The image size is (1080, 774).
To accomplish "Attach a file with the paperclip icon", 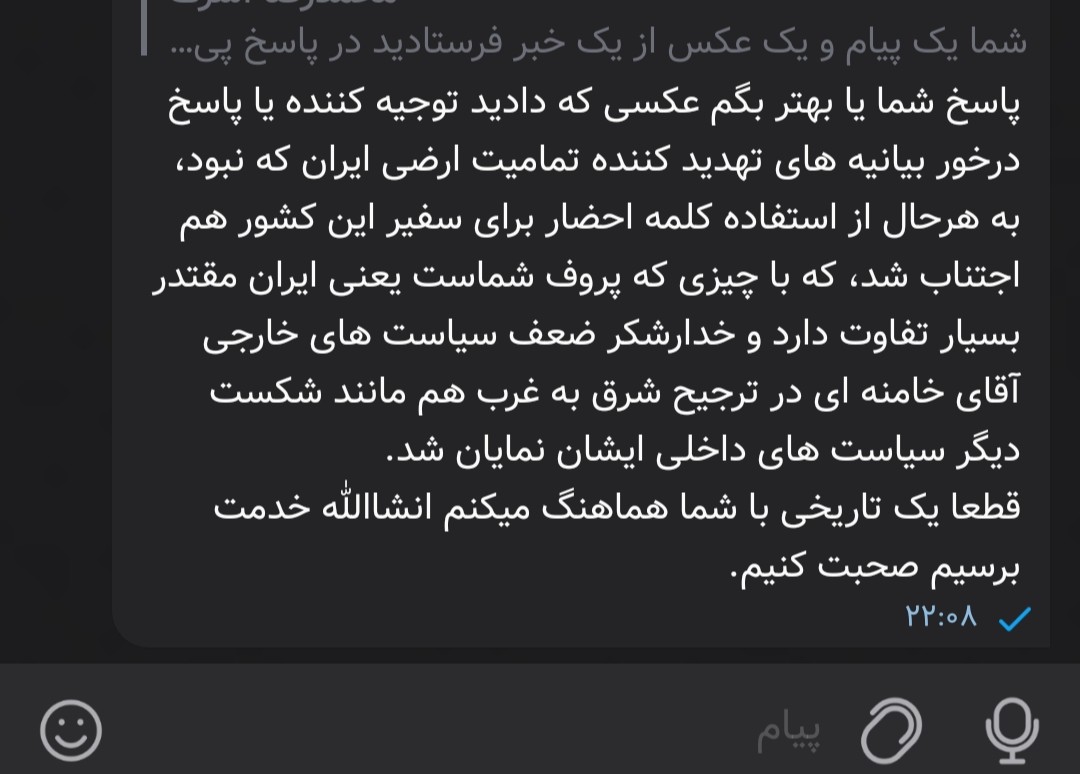I will tap(891, 733).
